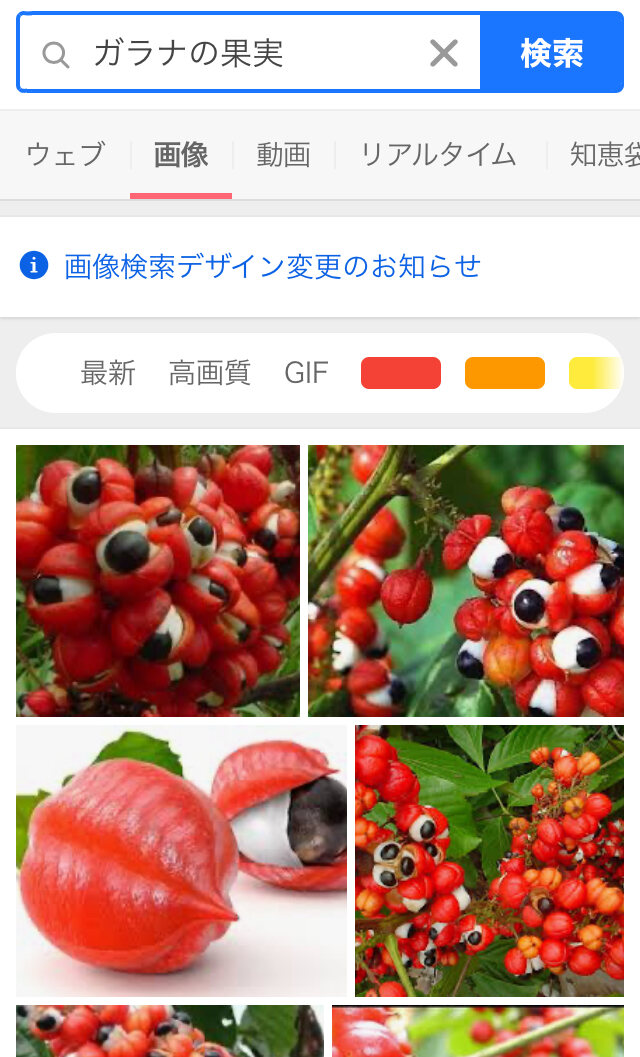The height and width of the screenshot is (1057, 640).
Task: Tap the search field containing ガラナの果実
Action: click(x=250, y=53)
